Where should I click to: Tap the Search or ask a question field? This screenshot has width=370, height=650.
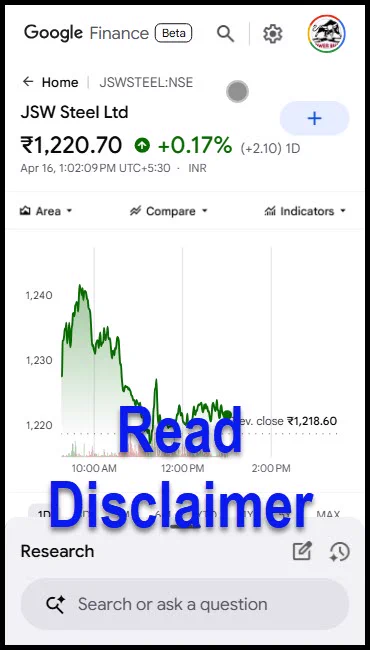(185, 604)
